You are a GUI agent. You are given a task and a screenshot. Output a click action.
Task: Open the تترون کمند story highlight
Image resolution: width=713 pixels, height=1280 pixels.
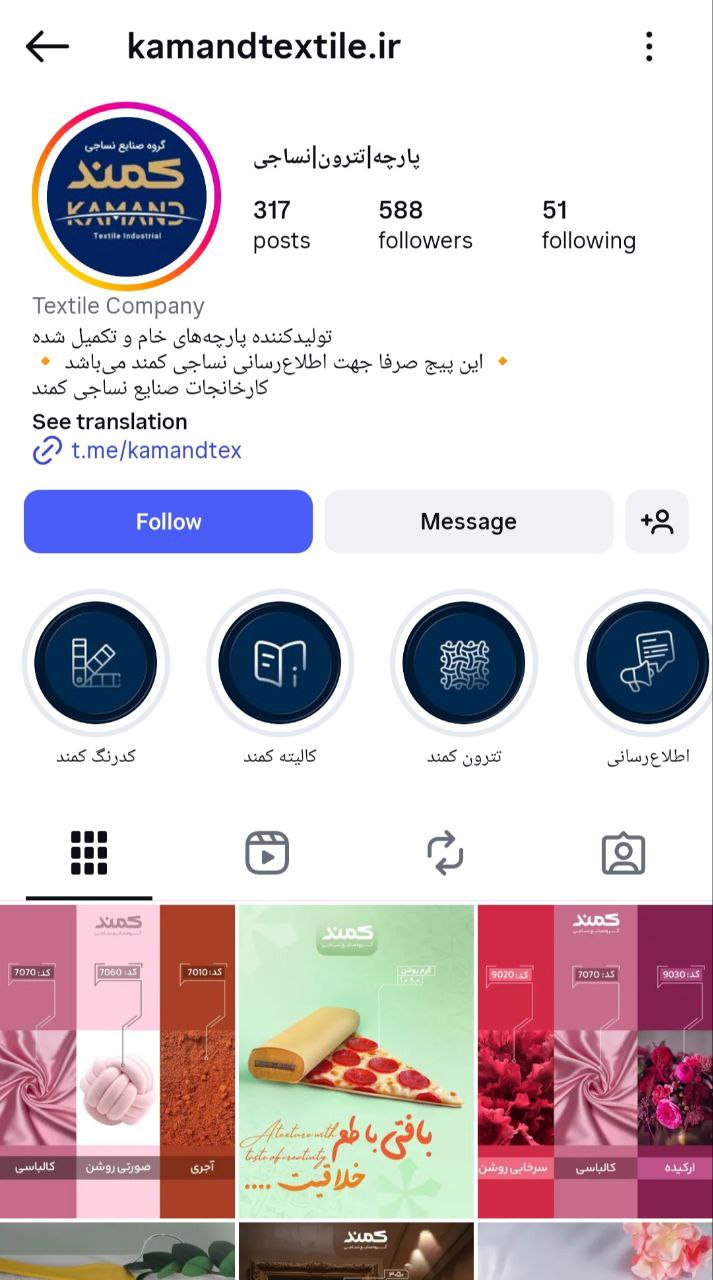click(464, 662)
